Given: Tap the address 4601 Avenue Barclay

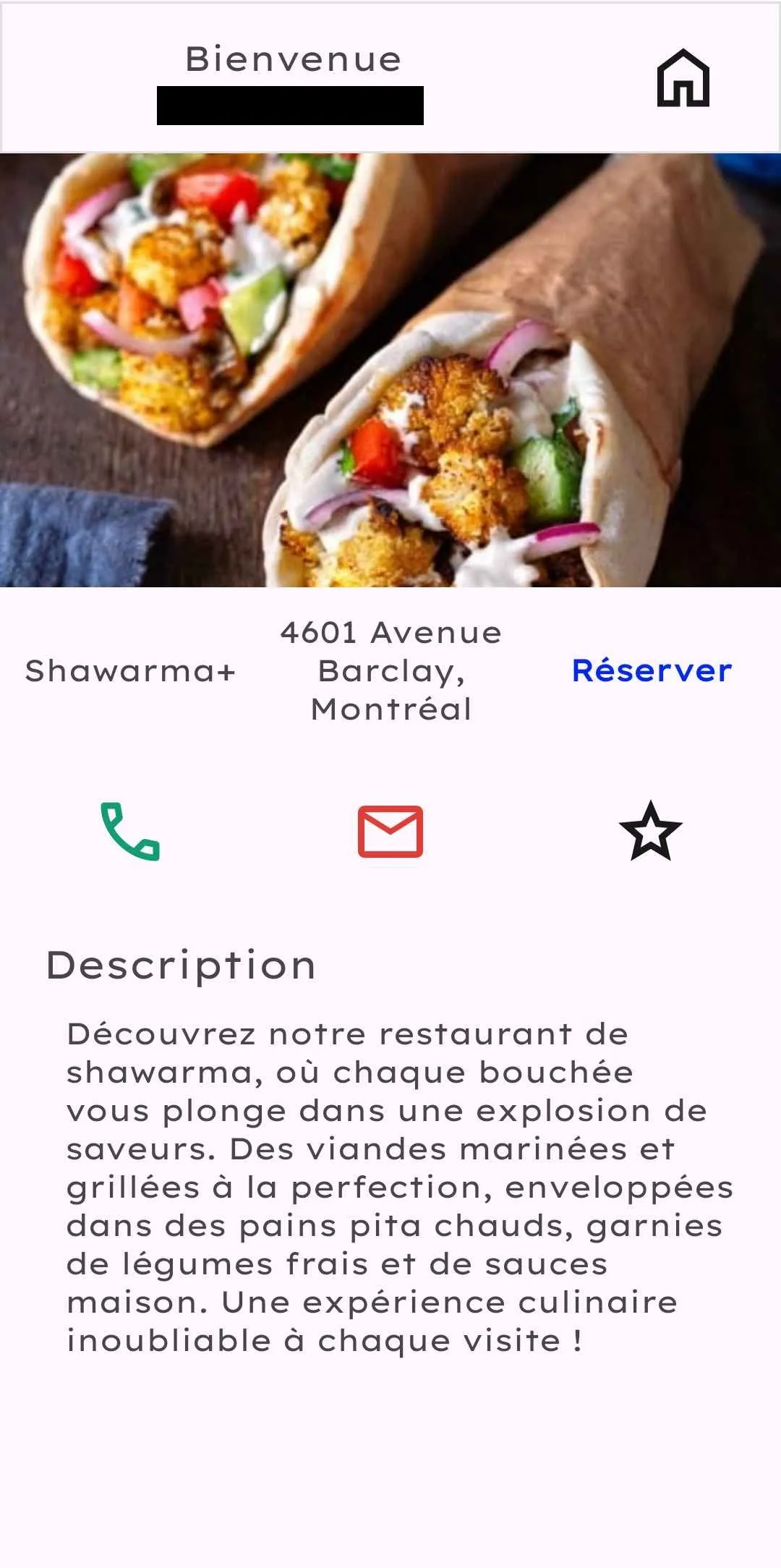Looking at the screenshot, I should 390,671.
